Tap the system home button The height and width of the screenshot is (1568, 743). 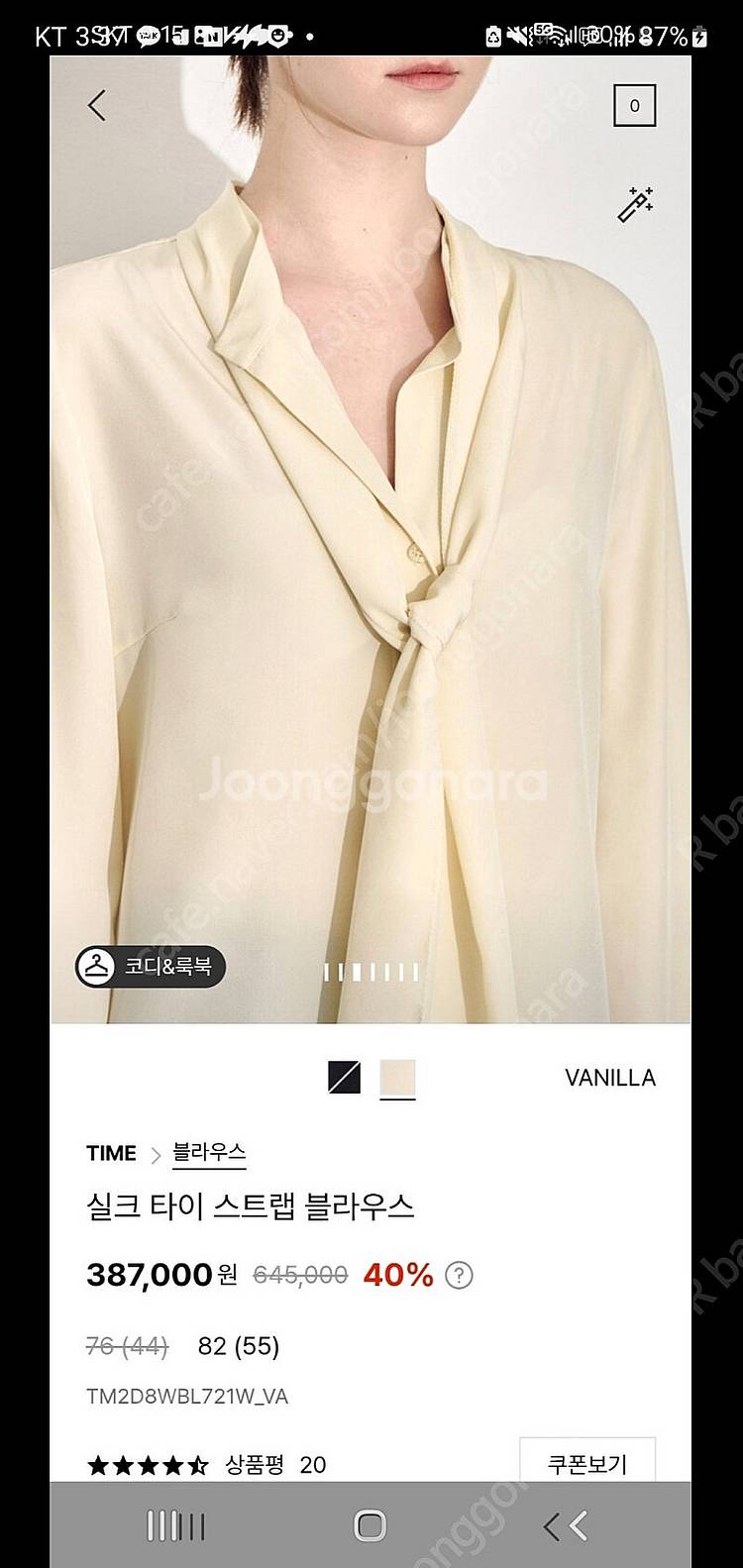pos(371,1525)
